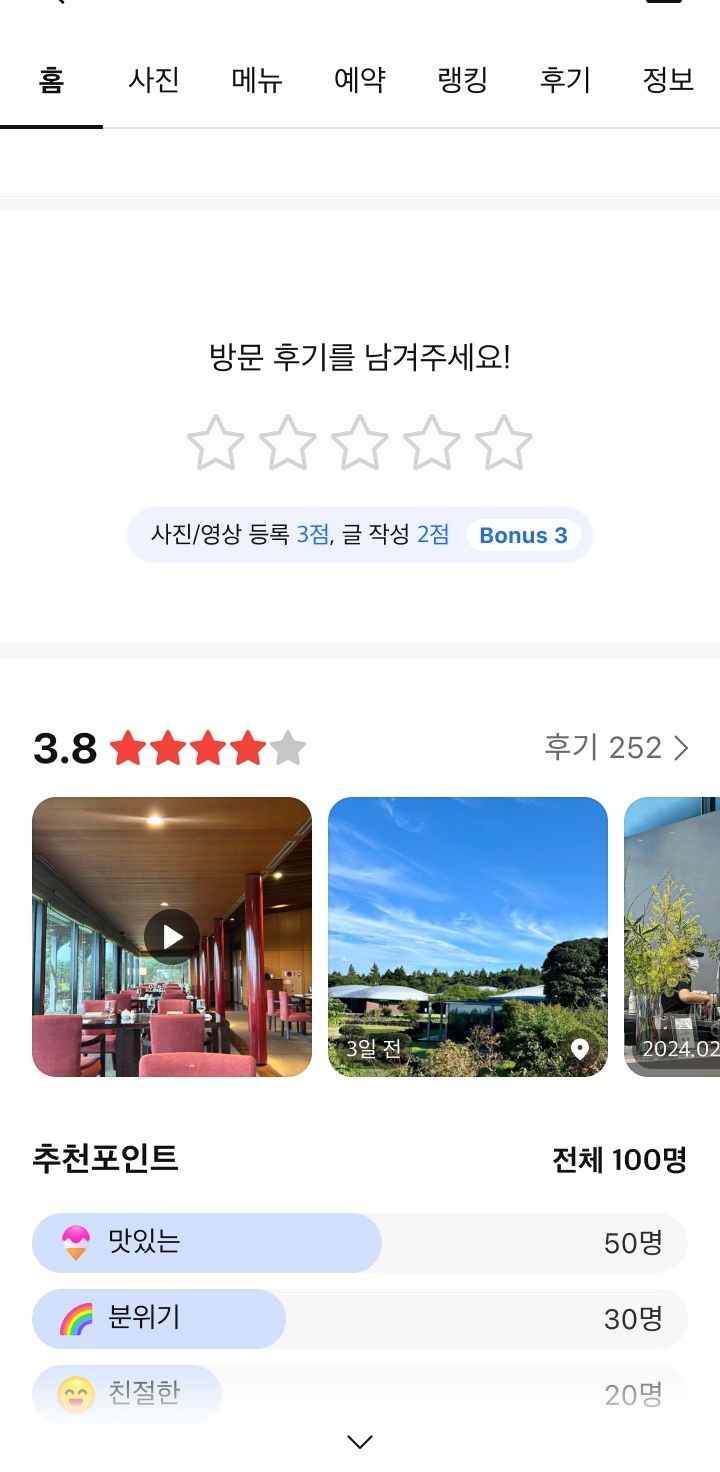This screenshot has height=1472, width=720.
Task: Select the 랭킹 tab
Action: pyautogui.click(x=463, y=80)
